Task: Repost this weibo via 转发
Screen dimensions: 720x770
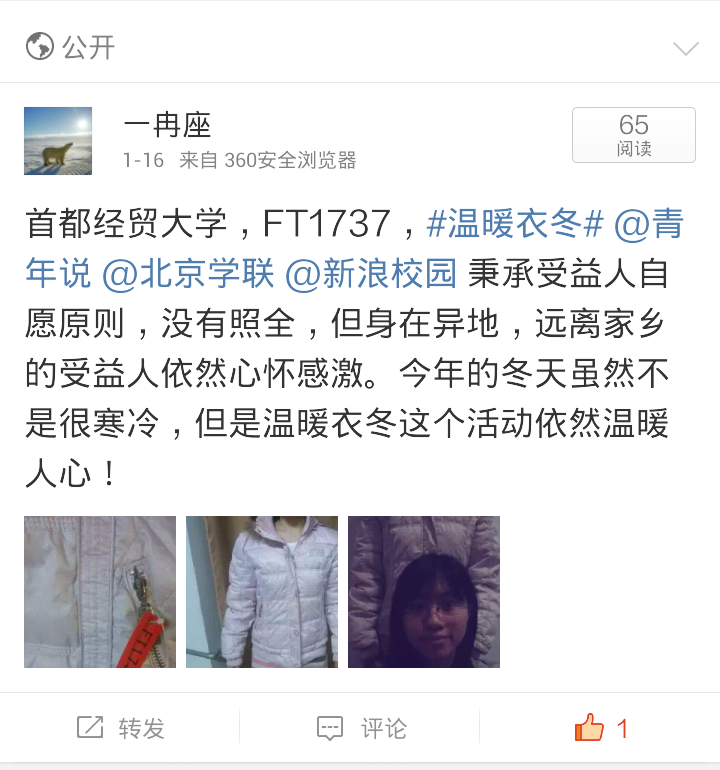Action: [121, 728]
